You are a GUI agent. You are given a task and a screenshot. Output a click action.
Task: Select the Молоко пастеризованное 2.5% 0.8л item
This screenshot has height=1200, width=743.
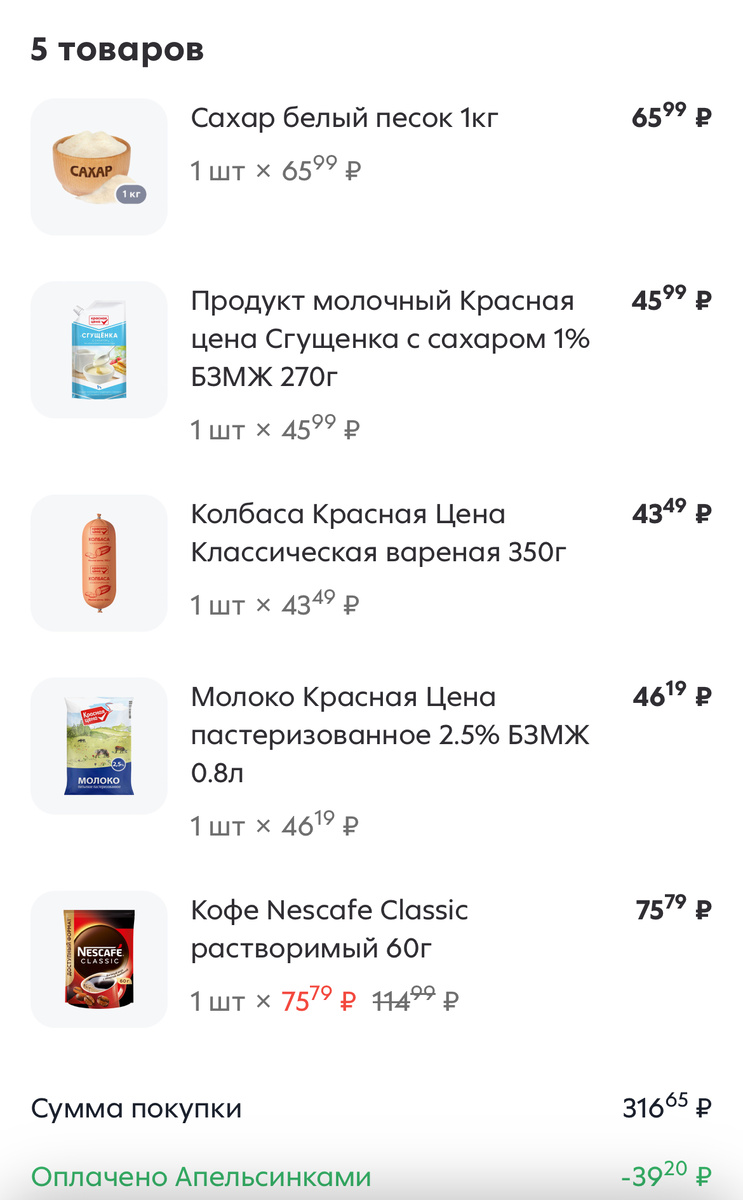[x=390, y=736]
